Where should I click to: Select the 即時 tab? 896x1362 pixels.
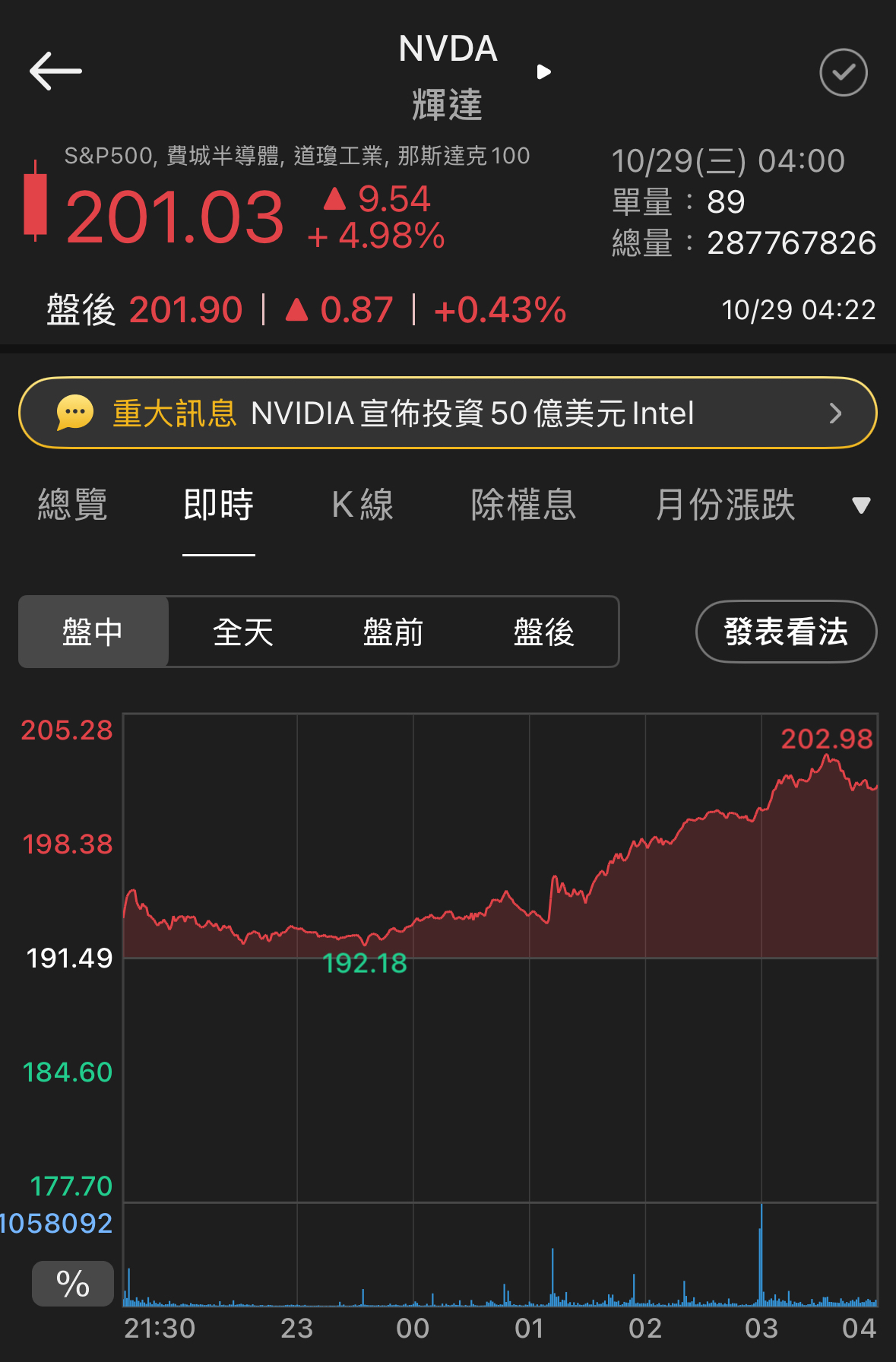[219, 505]
